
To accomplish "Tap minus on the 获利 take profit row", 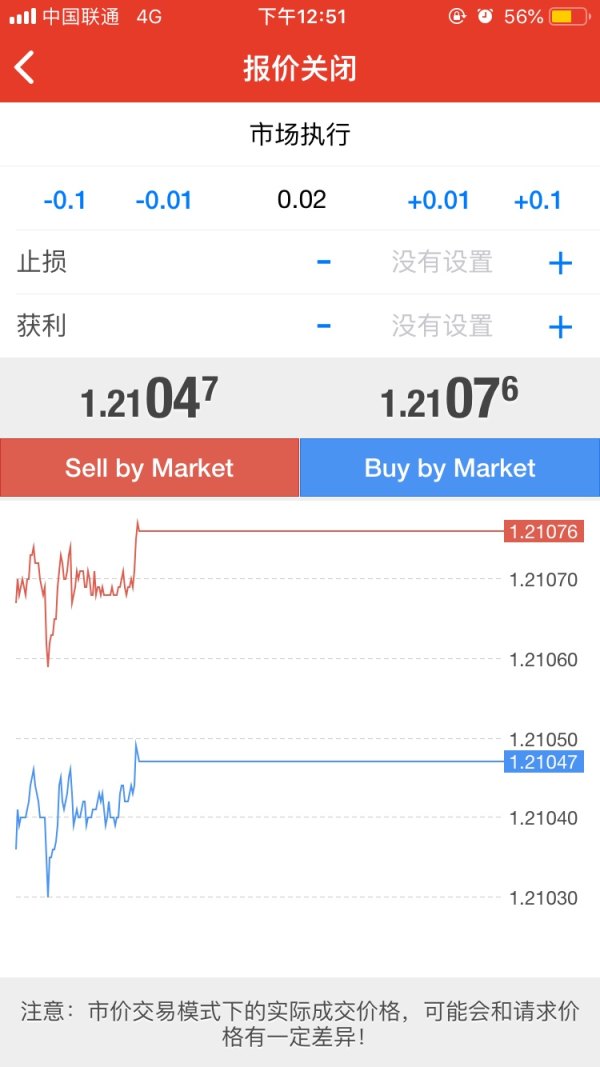I will [x=324, y=326].
